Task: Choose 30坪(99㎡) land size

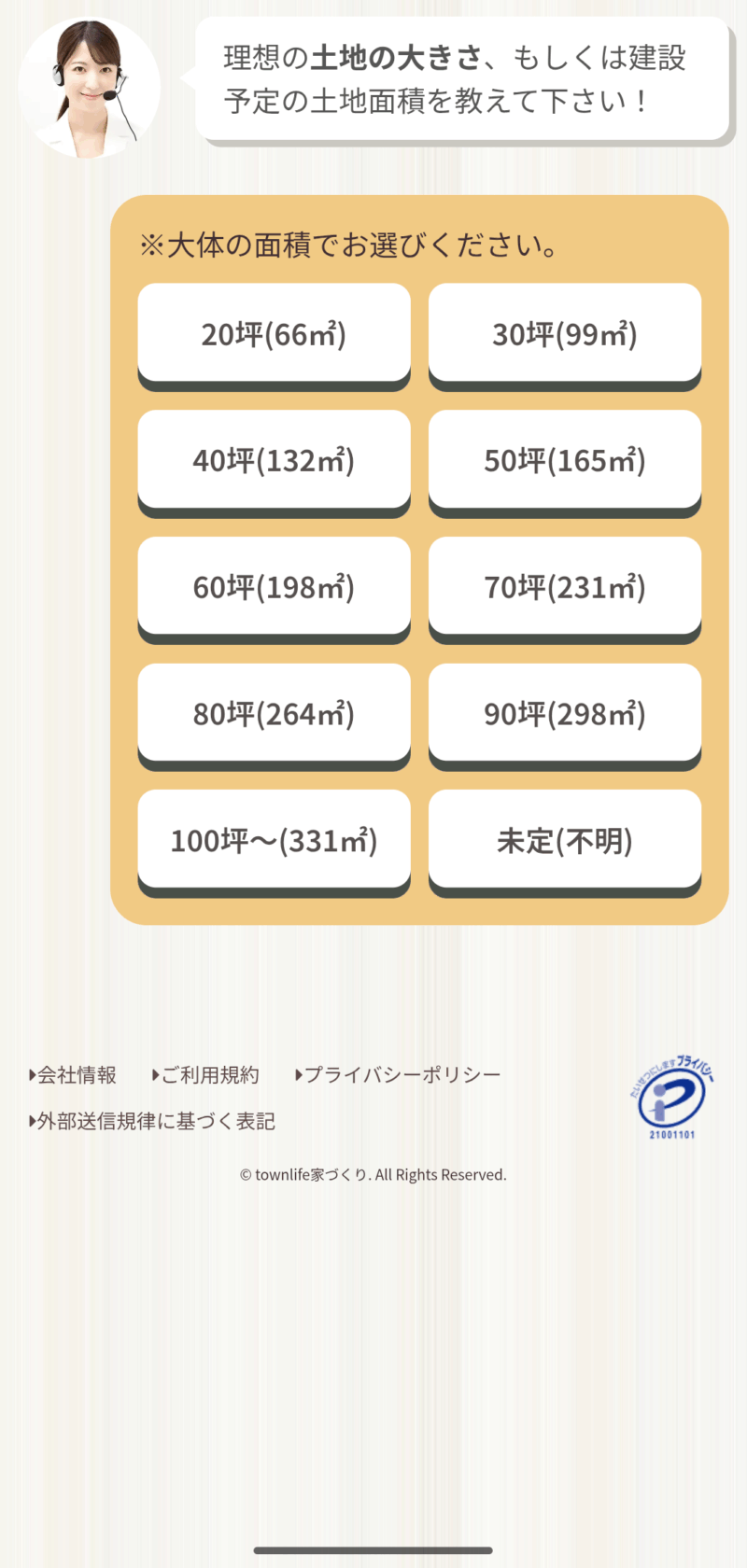Action: point(565,334)
